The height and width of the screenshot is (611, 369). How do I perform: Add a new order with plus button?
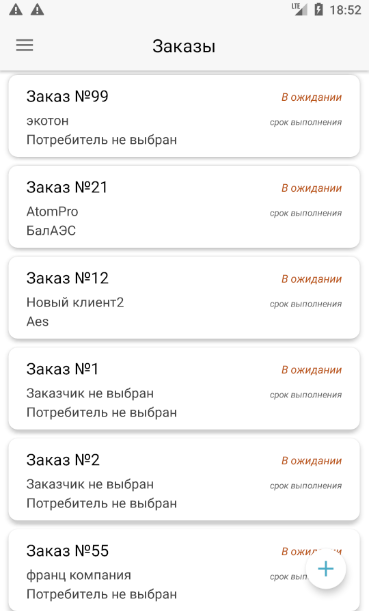point(326,569)
